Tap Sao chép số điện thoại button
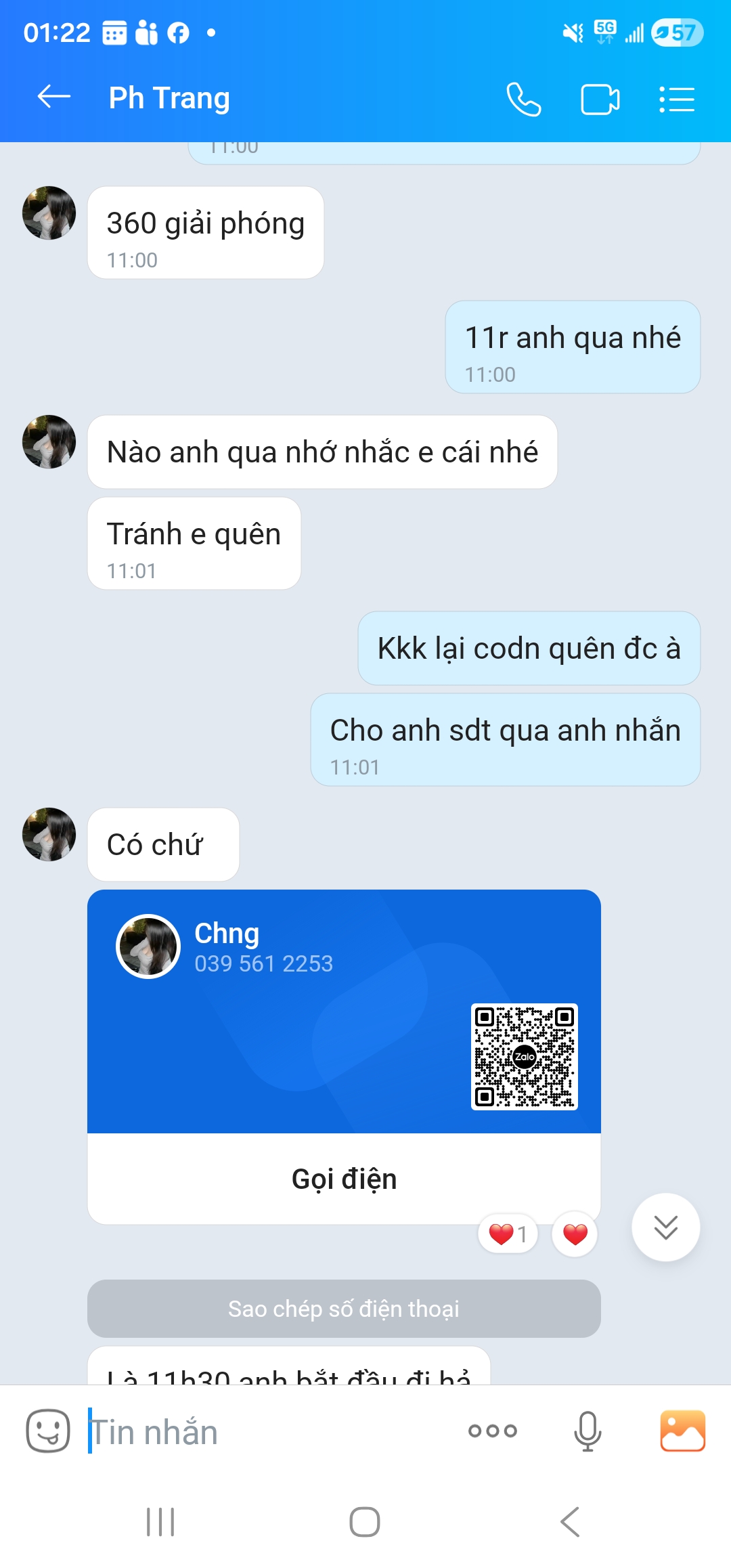Screen dimensions: 731x1568 click(344, 1309)
